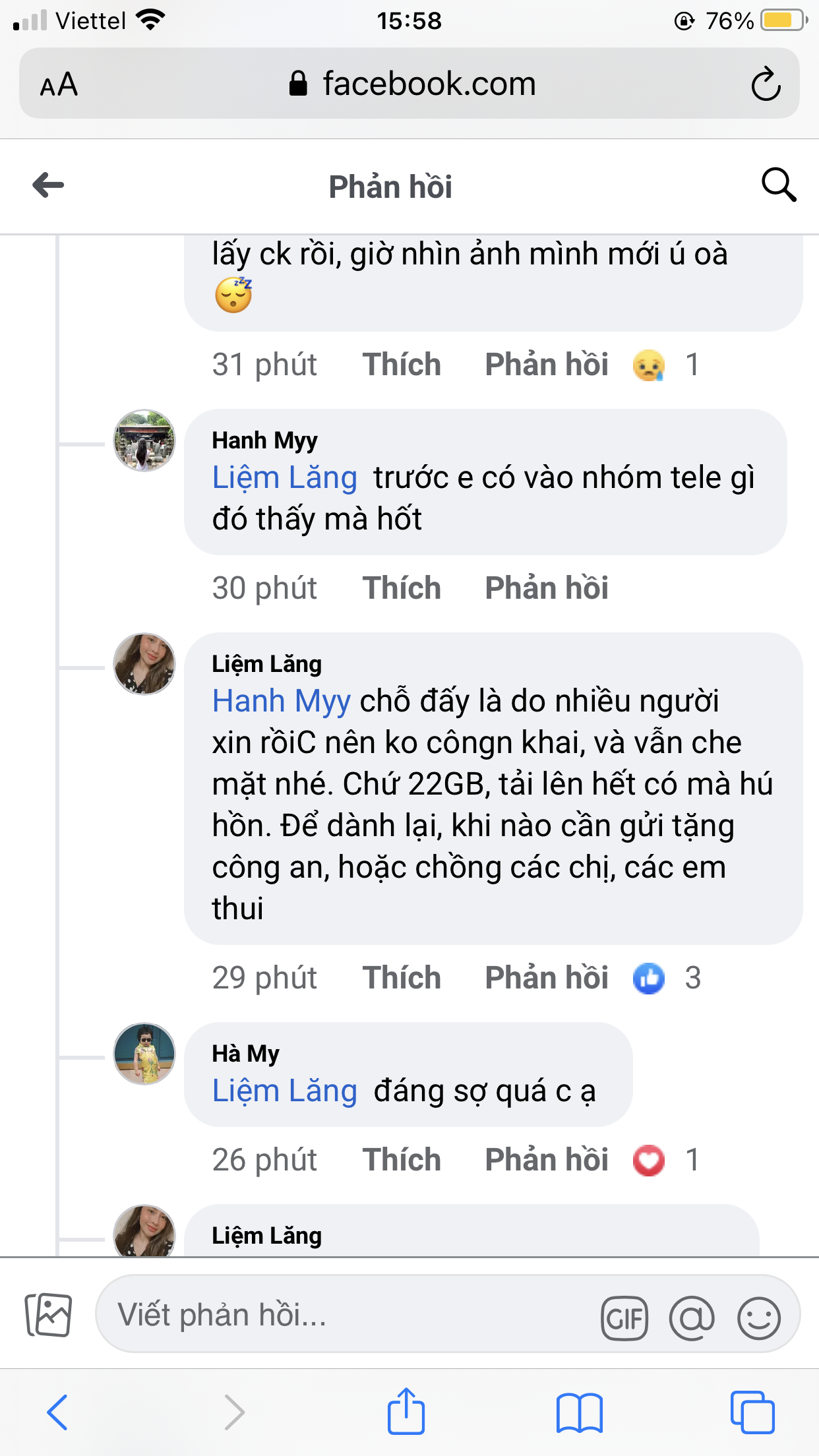Open Safari bookmarks
Image resolution: width=819 pixels, height=1456 pixels.
(x=579, y=1412)
